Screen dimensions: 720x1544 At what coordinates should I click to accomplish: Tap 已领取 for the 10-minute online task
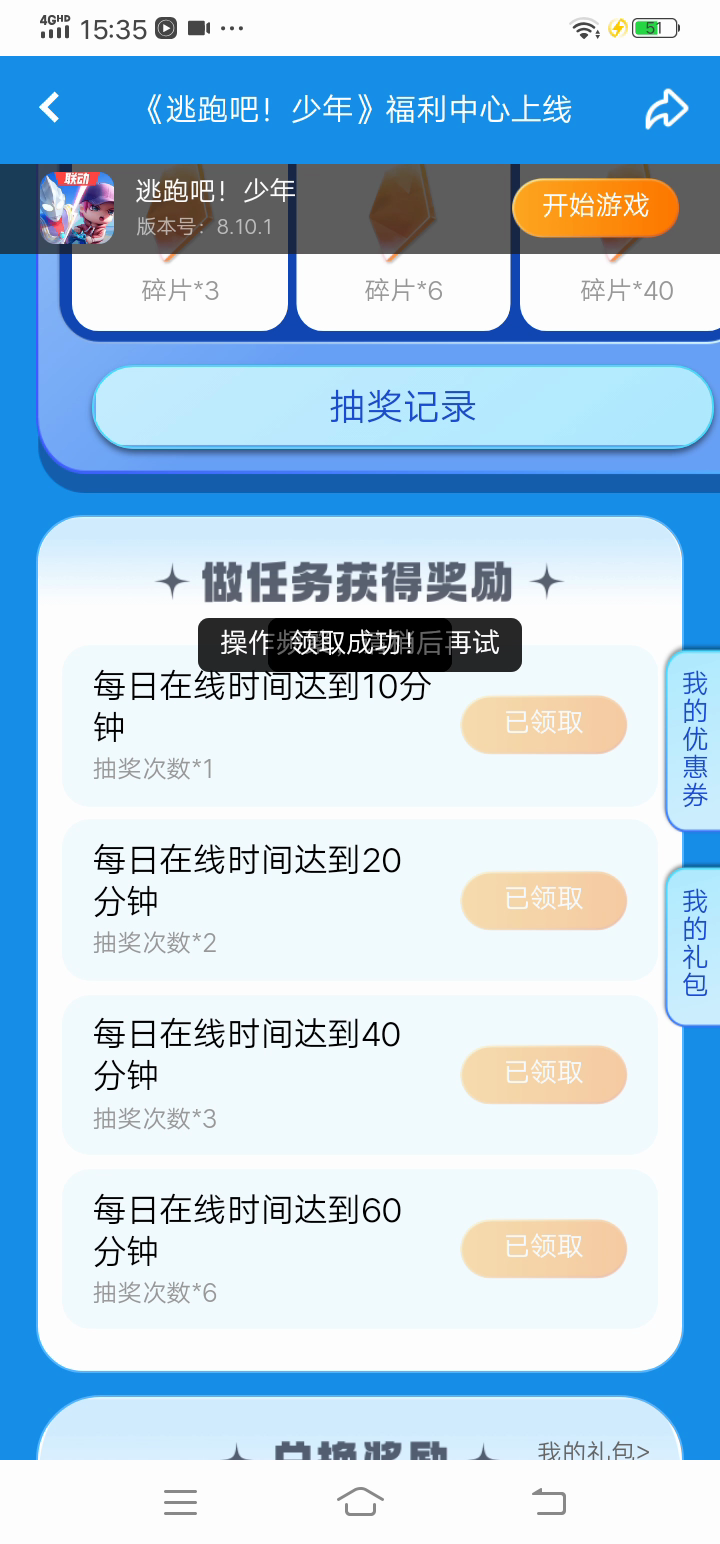pyautogui.click(x=543, y=723)
